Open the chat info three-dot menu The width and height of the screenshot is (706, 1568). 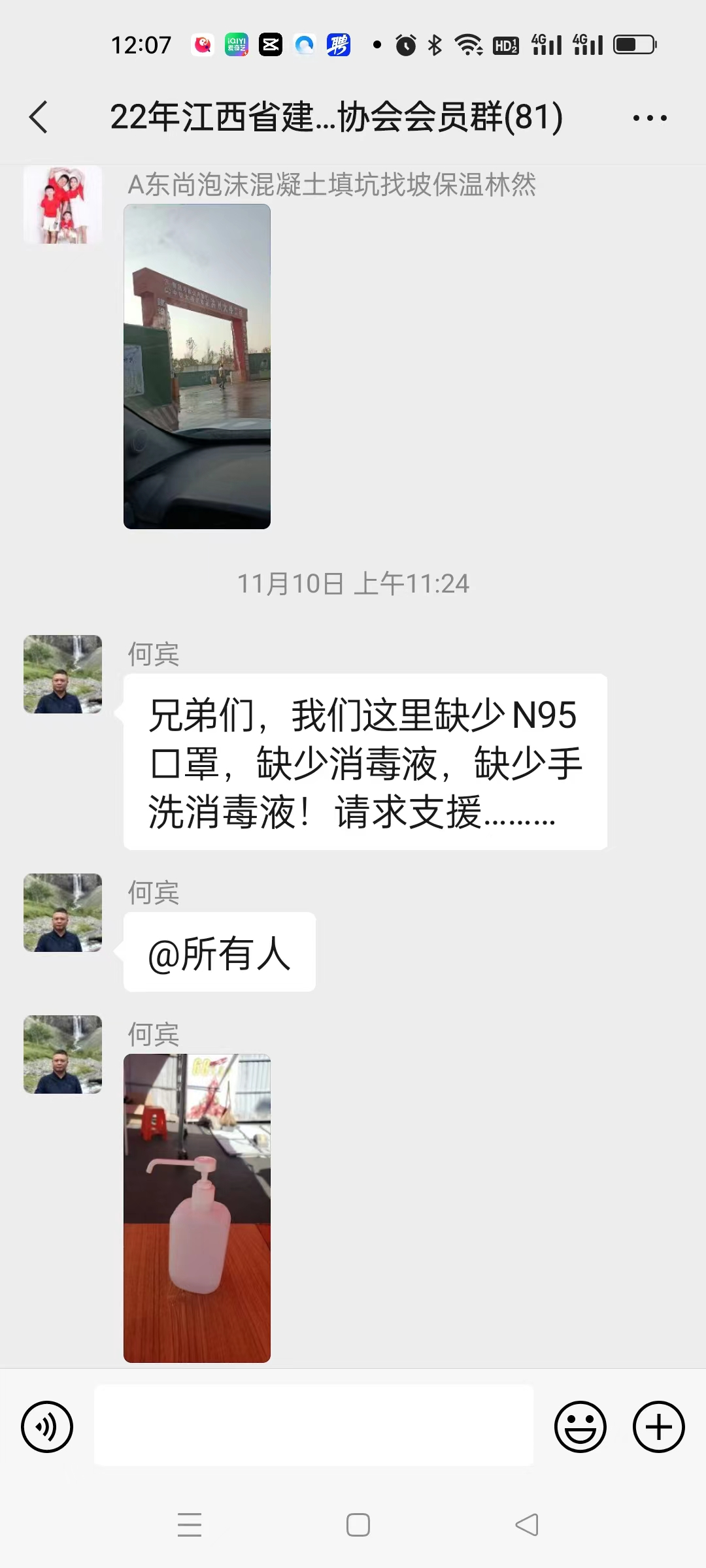[x=650, y=118]
